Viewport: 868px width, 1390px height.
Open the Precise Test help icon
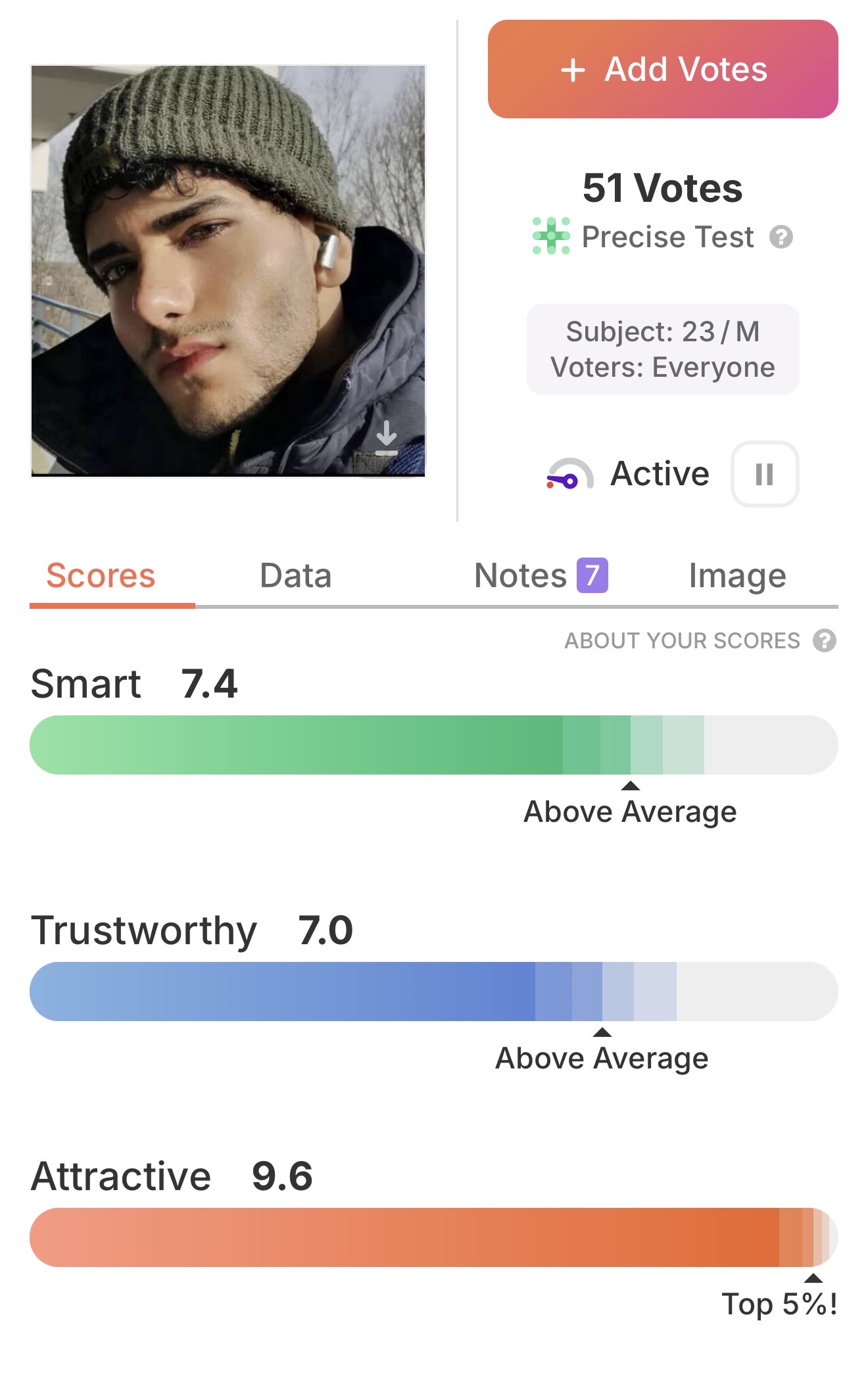pos(781,237)
